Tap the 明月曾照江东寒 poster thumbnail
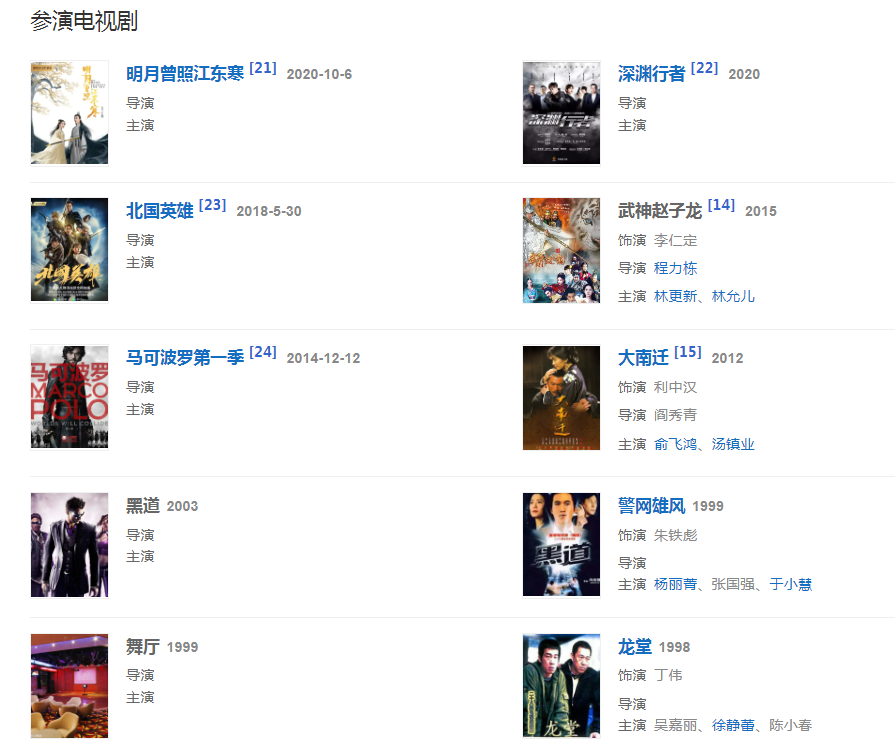 tap(69, 112)
